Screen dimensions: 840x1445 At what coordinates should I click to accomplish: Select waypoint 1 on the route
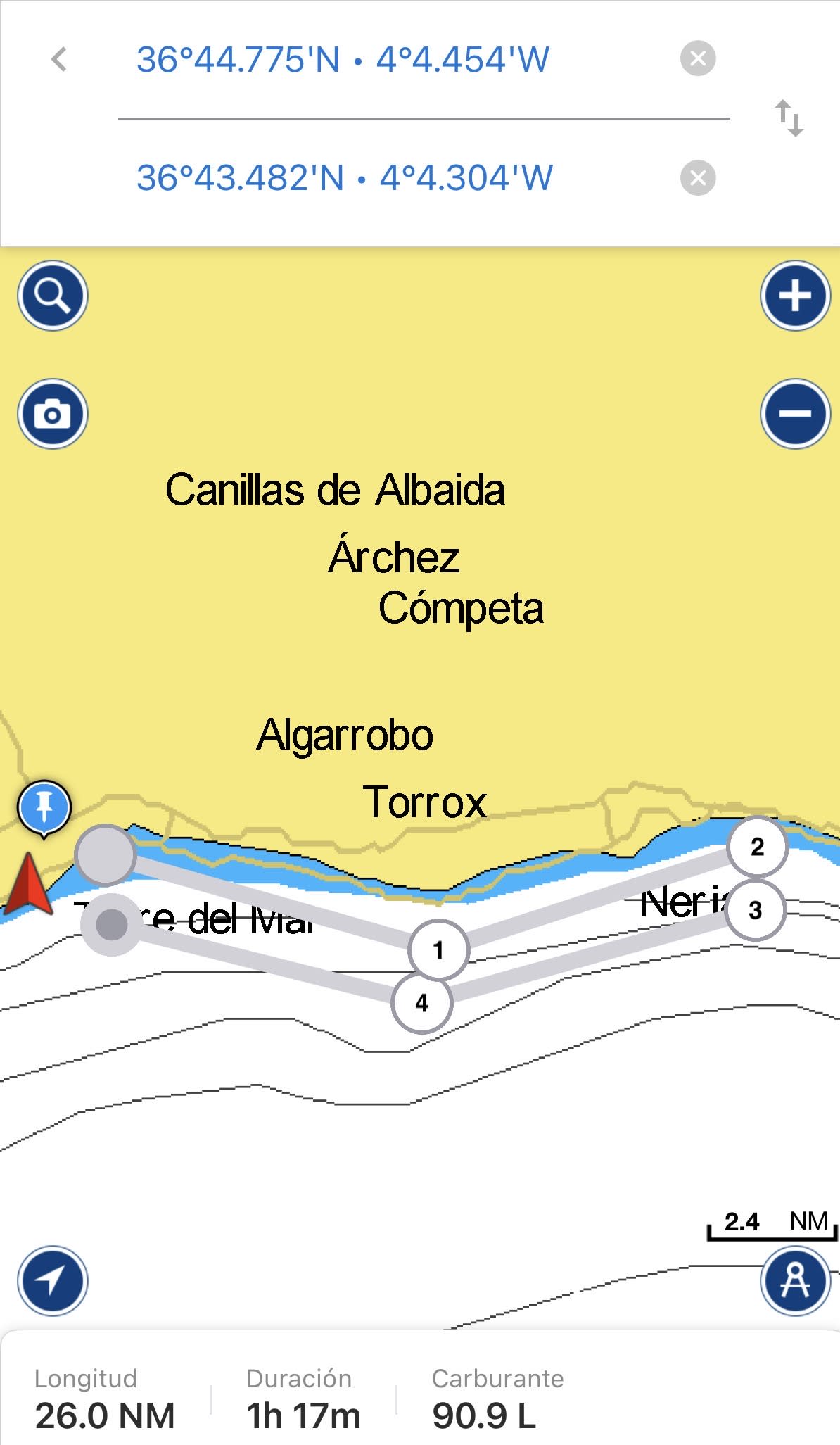coord(438,950)
